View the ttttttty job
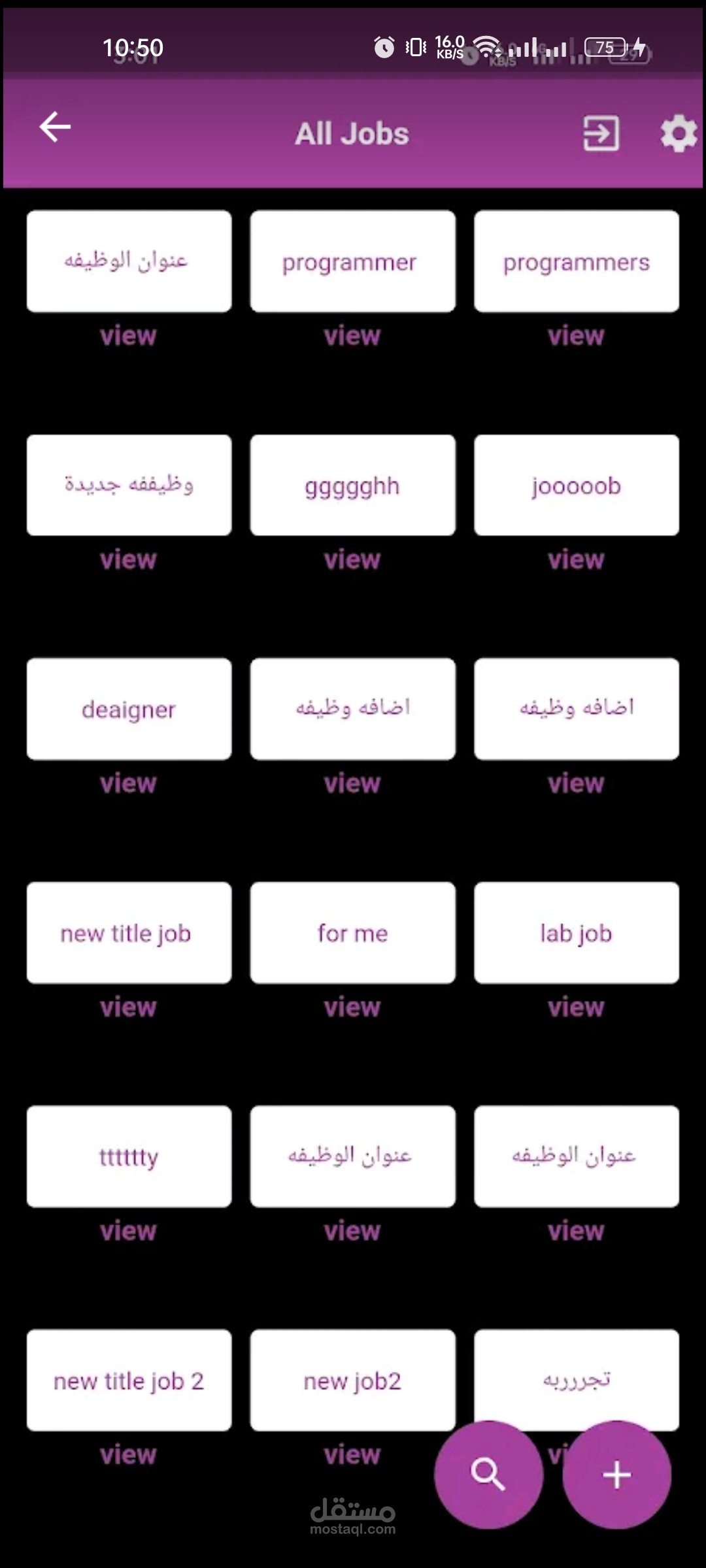 point(128,1231)
